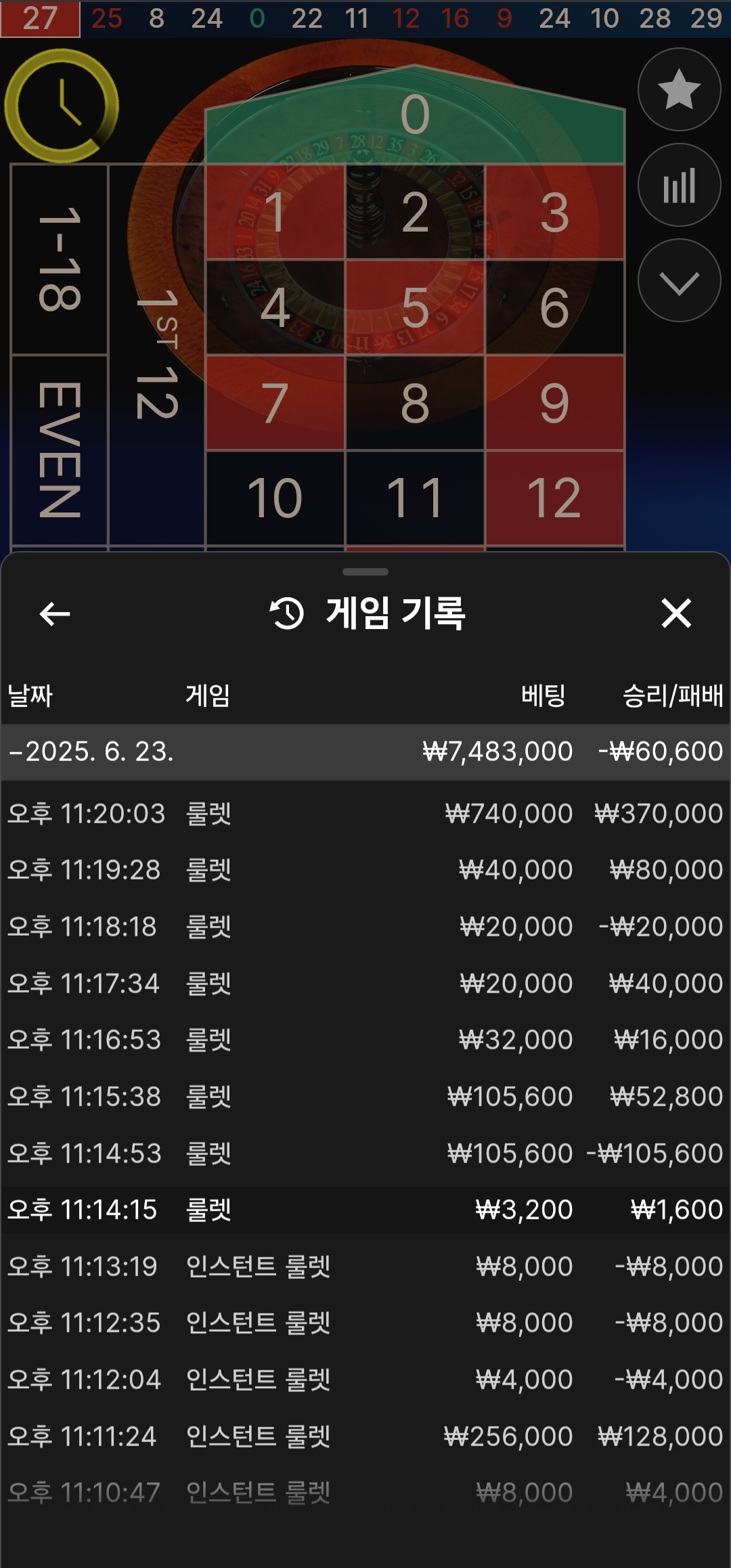The height and width of the screenshot is (1568, 731).
Task: Bet on the EVEN field
Action: (x=60, y=450)
